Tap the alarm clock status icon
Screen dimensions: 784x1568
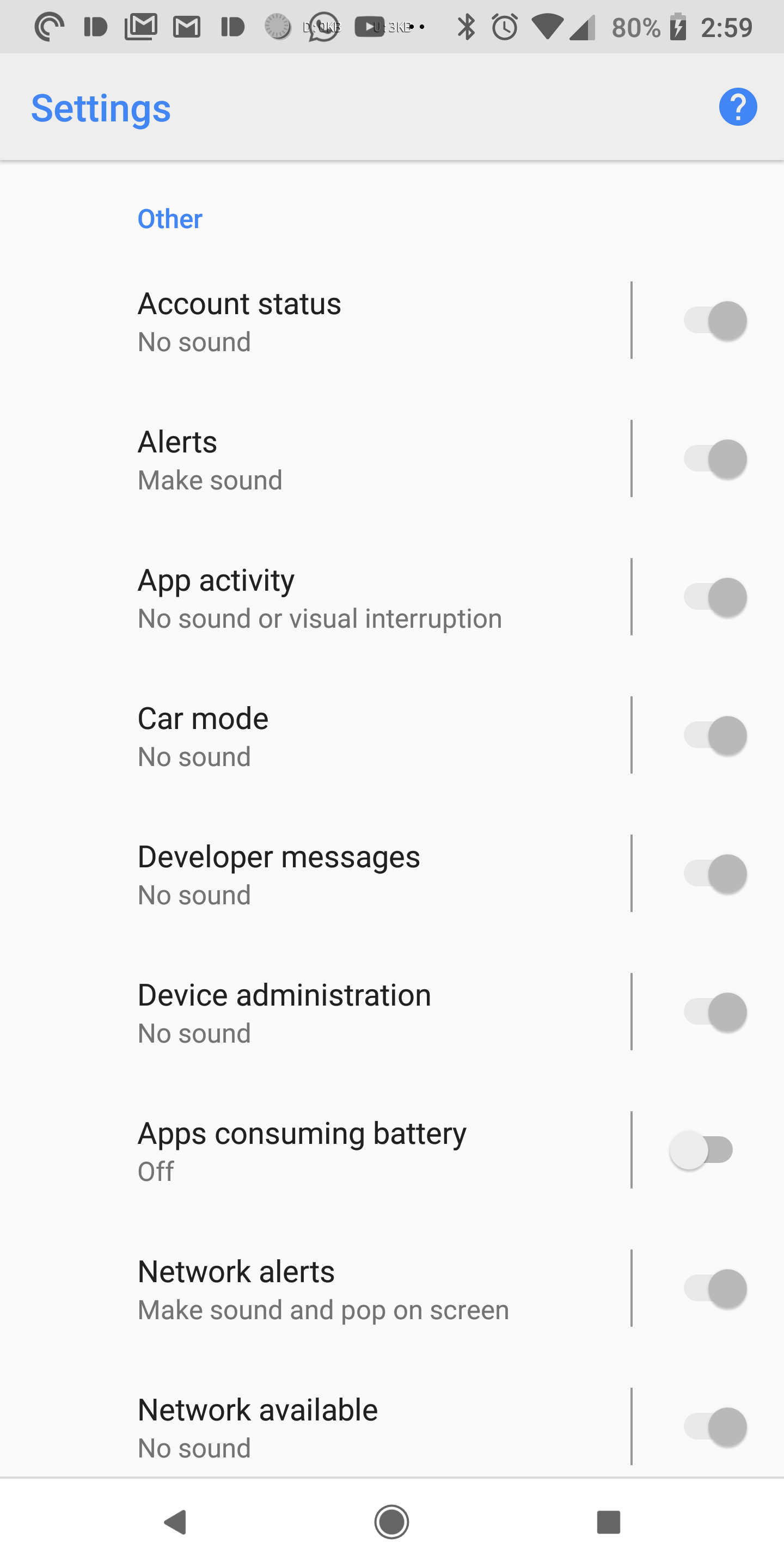click(x=505, y=26)
